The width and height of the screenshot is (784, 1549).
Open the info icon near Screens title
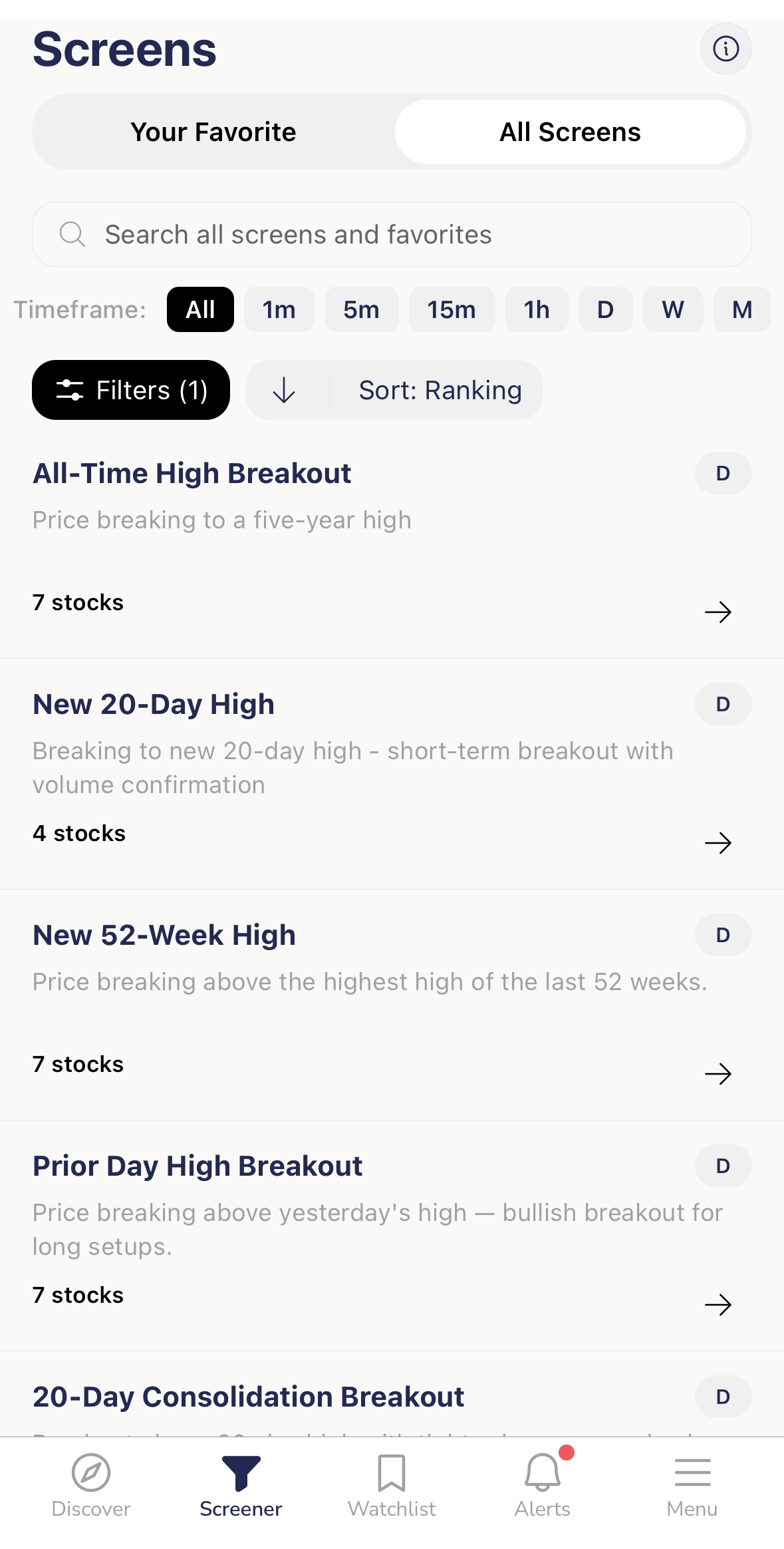click(x=725, y=49)
